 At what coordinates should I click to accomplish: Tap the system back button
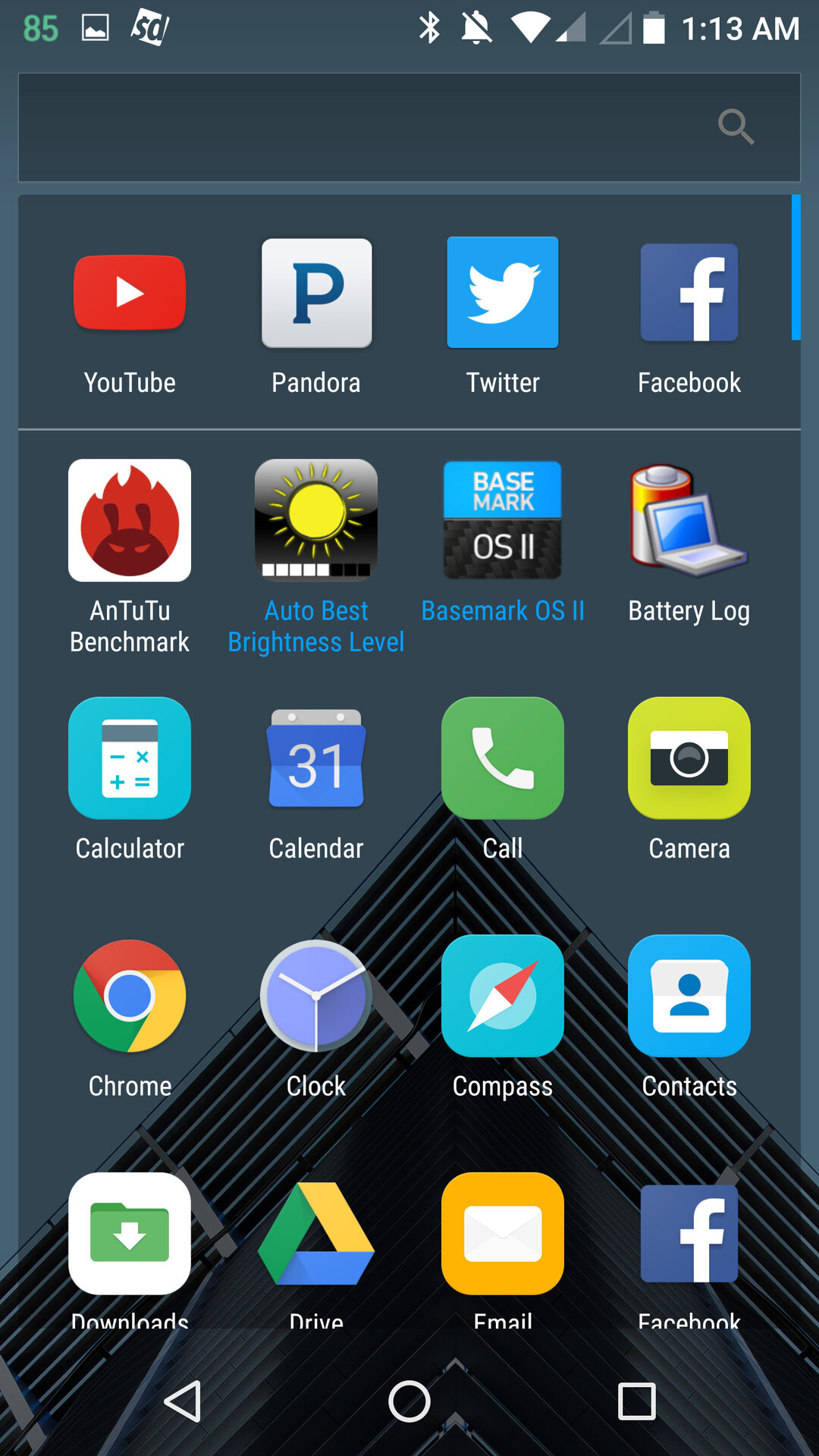coord(183,1401)
